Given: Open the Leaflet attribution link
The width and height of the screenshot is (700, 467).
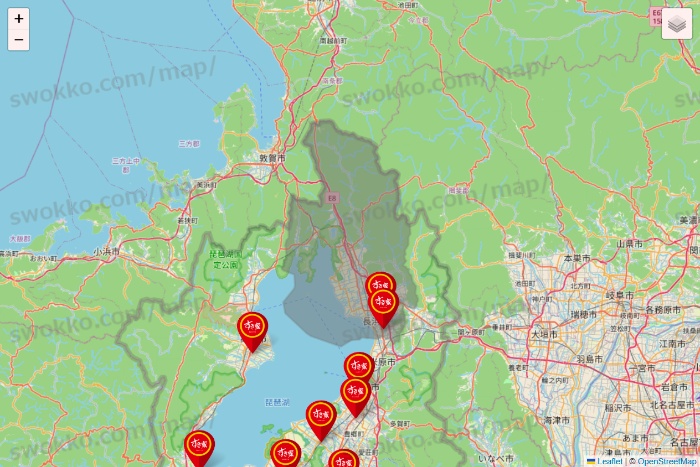Looking at the screenshot, I should click(609, 461).
